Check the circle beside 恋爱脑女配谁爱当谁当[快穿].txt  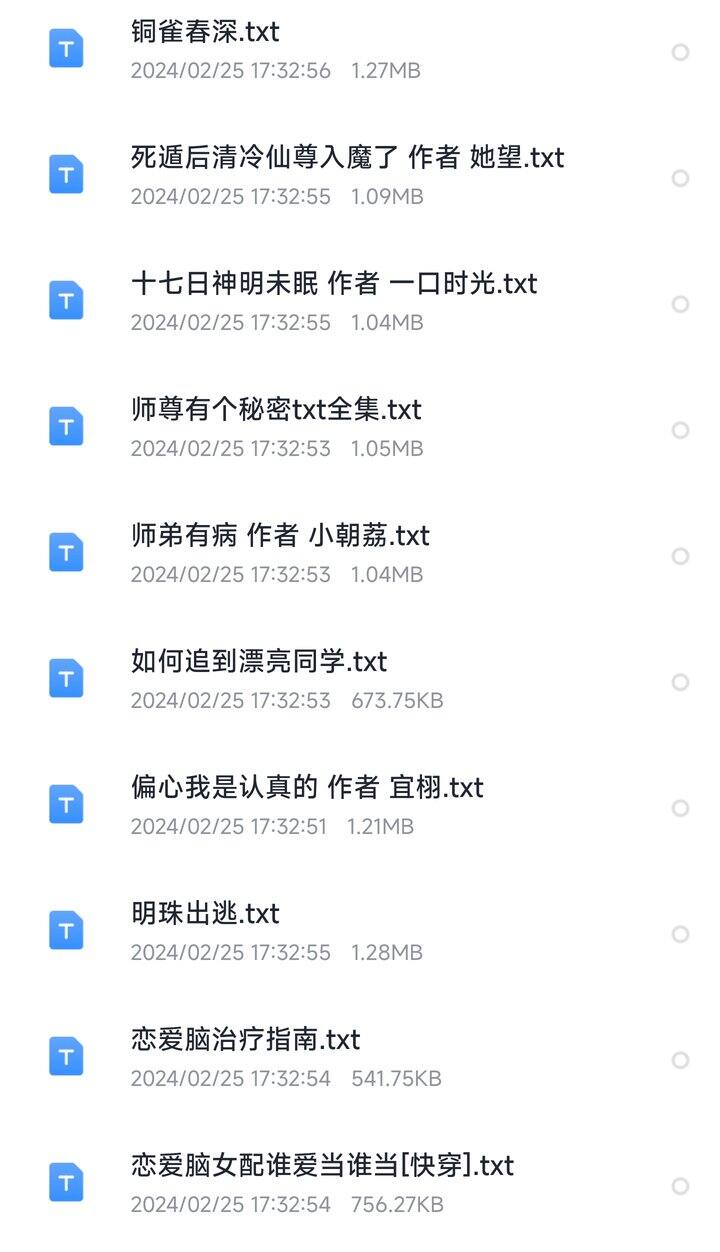point(680,1186)
